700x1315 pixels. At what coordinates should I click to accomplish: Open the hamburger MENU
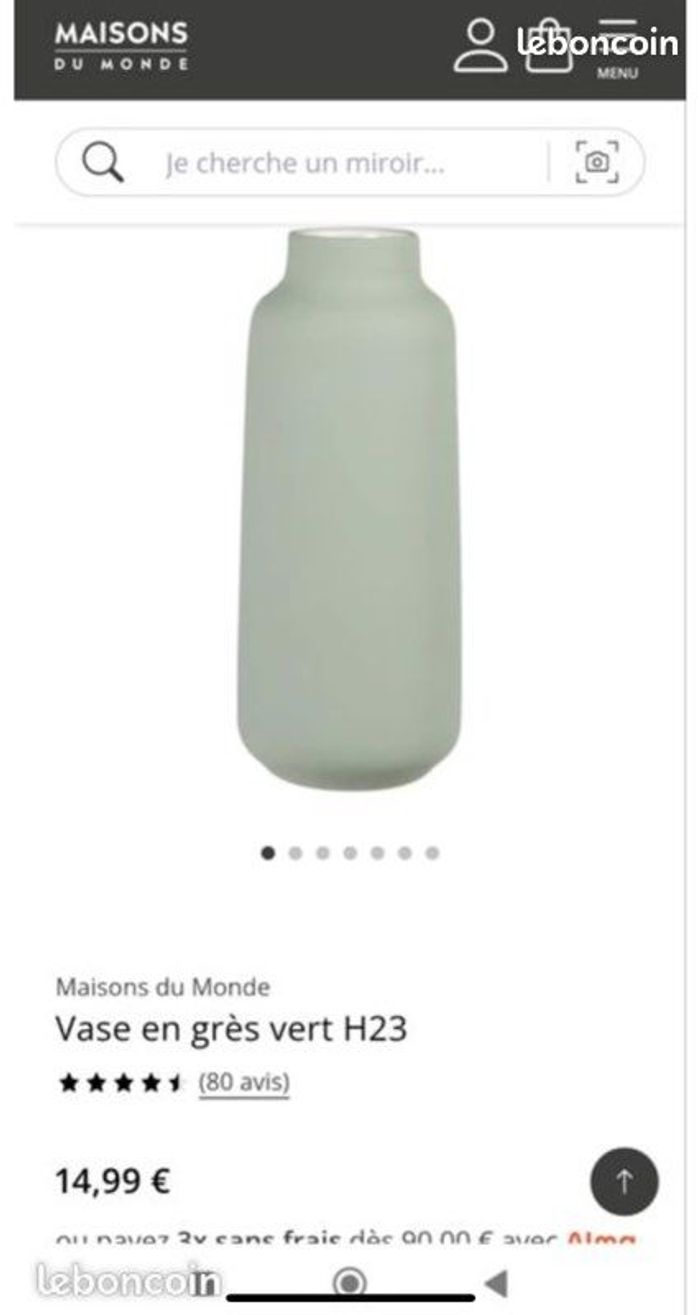coord(617,46)
